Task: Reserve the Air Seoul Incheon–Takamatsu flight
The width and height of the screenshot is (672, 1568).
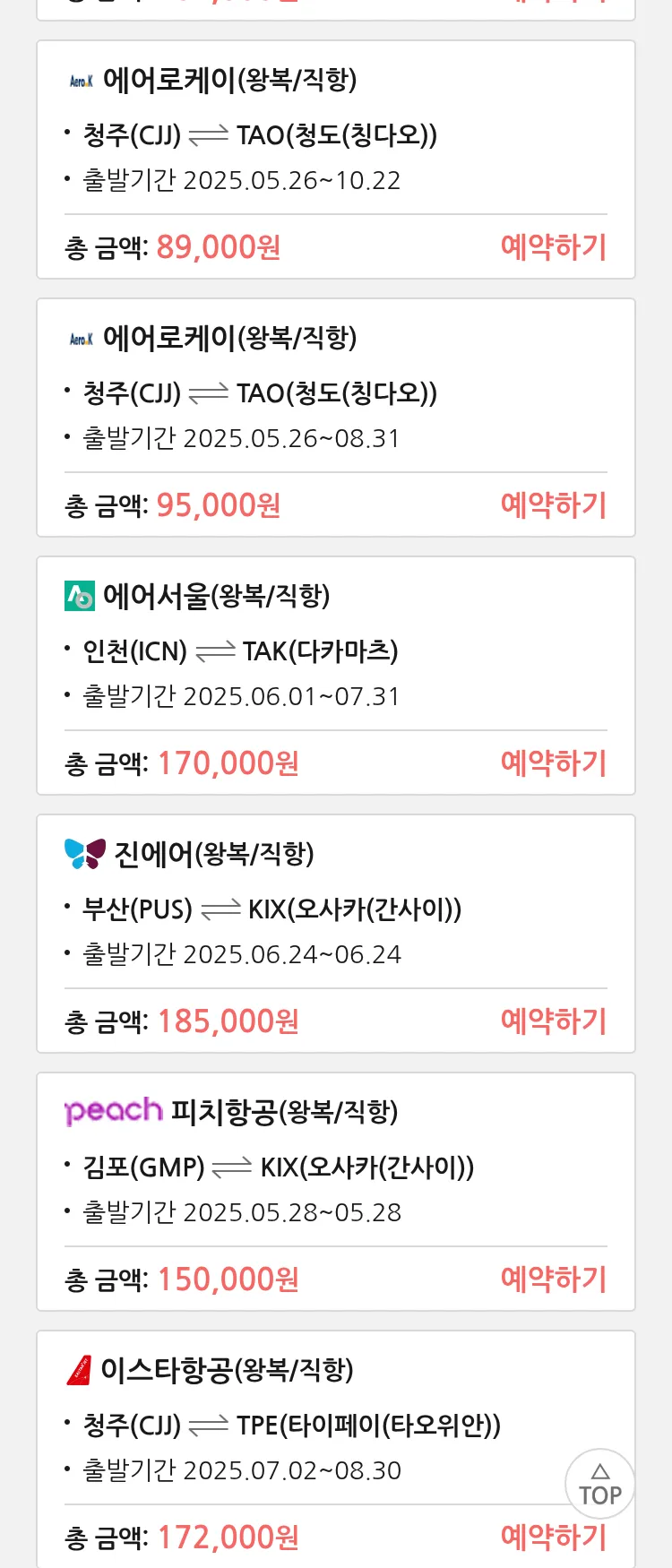Action: (x=553, y=763)
